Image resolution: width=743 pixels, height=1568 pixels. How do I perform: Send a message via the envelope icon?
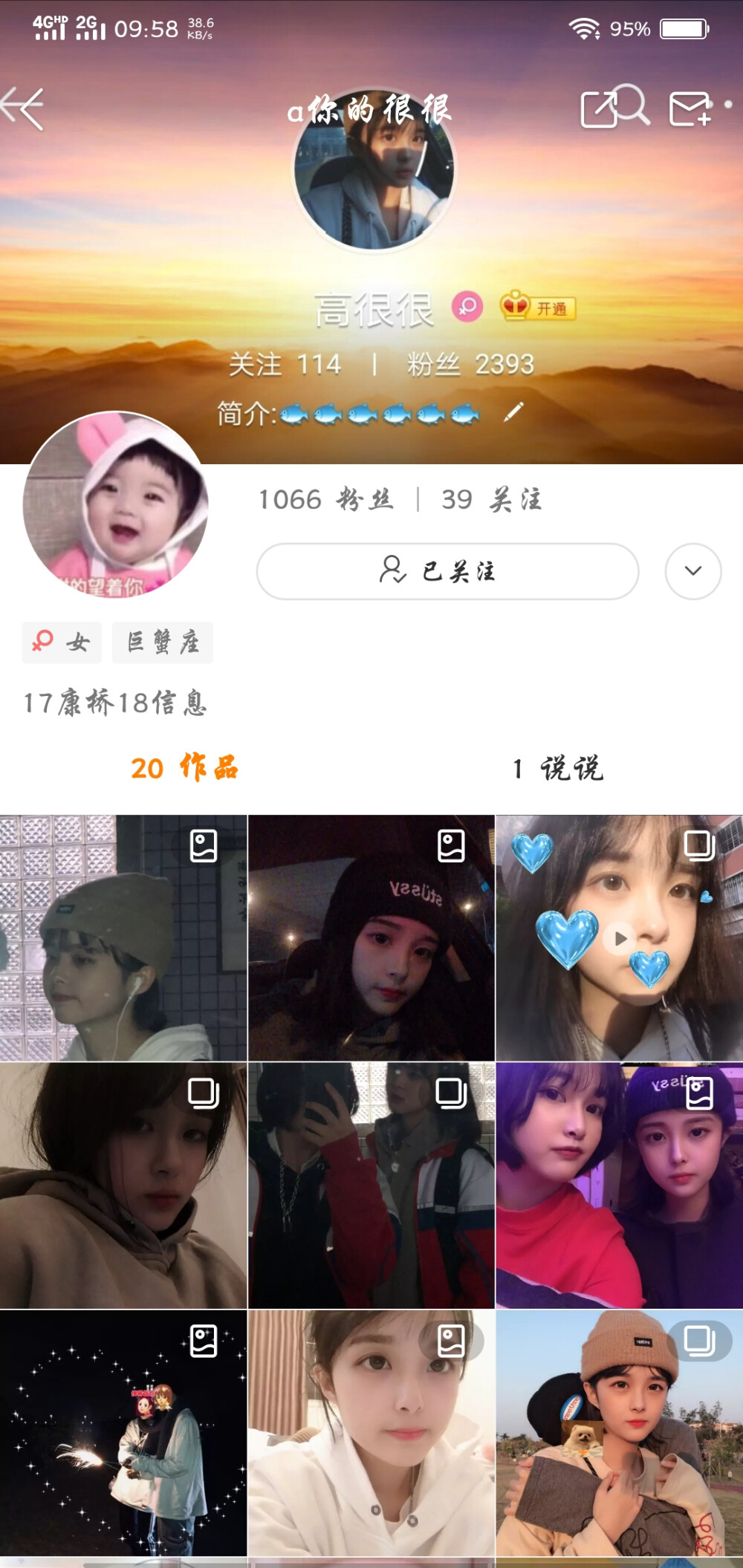pyautogui.click(x=690, y=109)
